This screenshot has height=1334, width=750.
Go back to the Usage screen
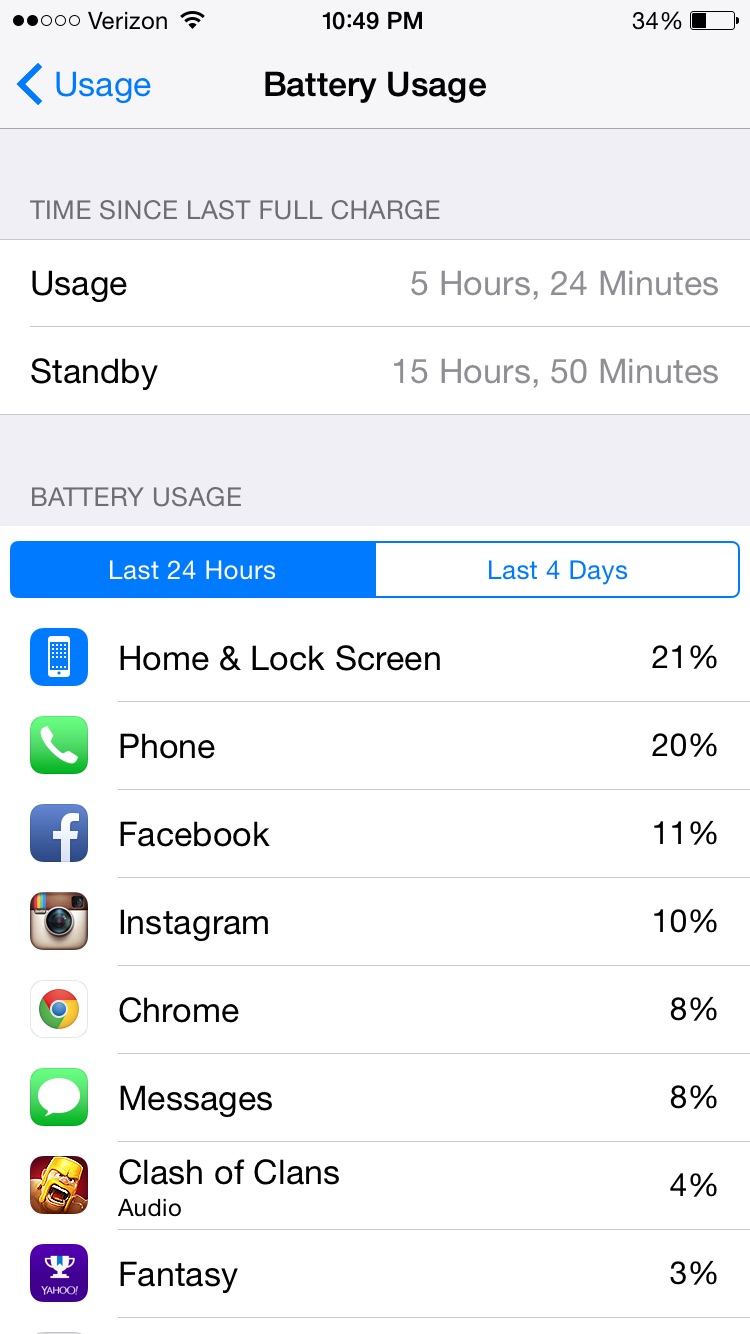pyautogui.click(x=84, y=85)
